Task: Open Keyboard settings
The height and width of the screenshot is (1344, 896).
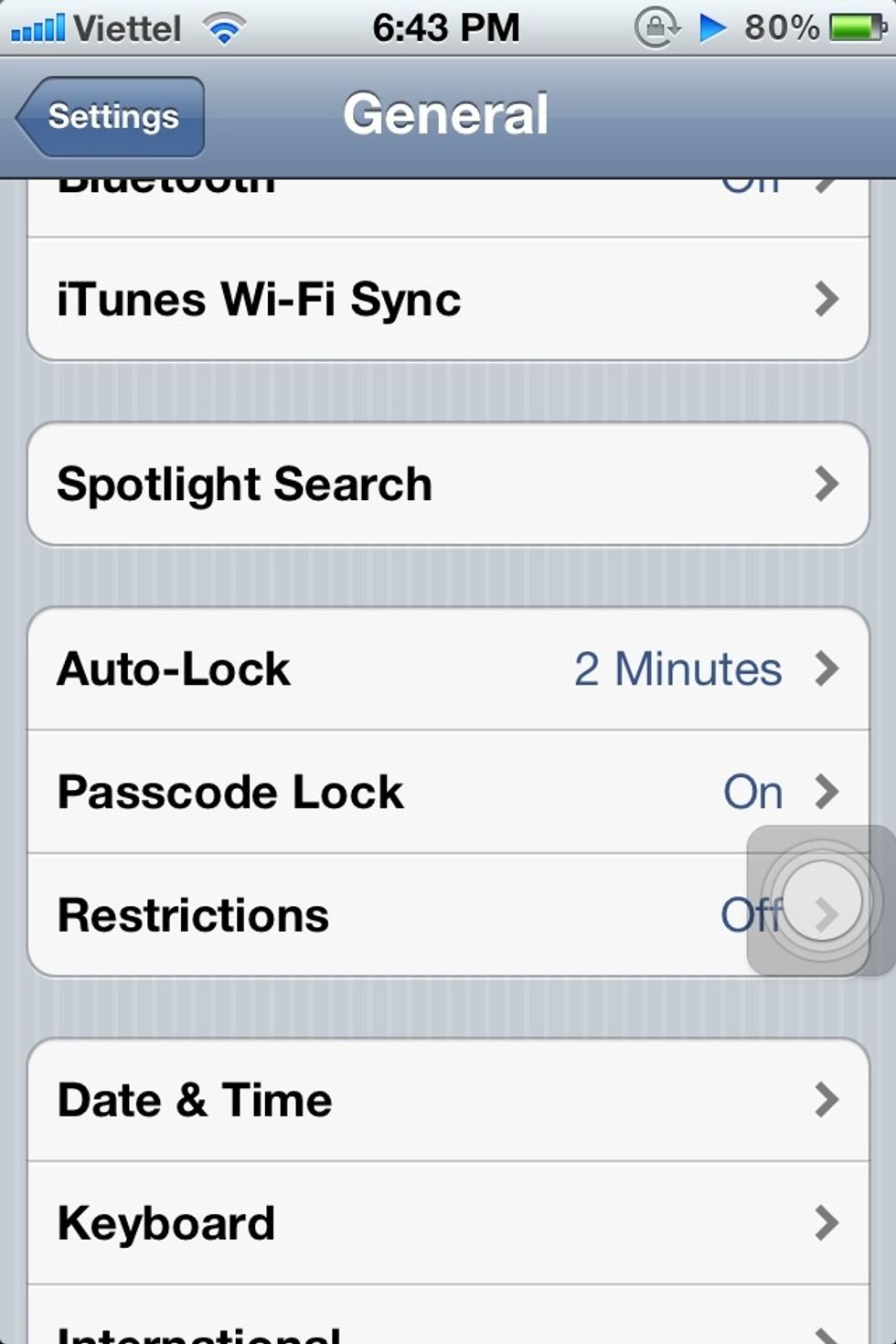Action: point(448,1223)
